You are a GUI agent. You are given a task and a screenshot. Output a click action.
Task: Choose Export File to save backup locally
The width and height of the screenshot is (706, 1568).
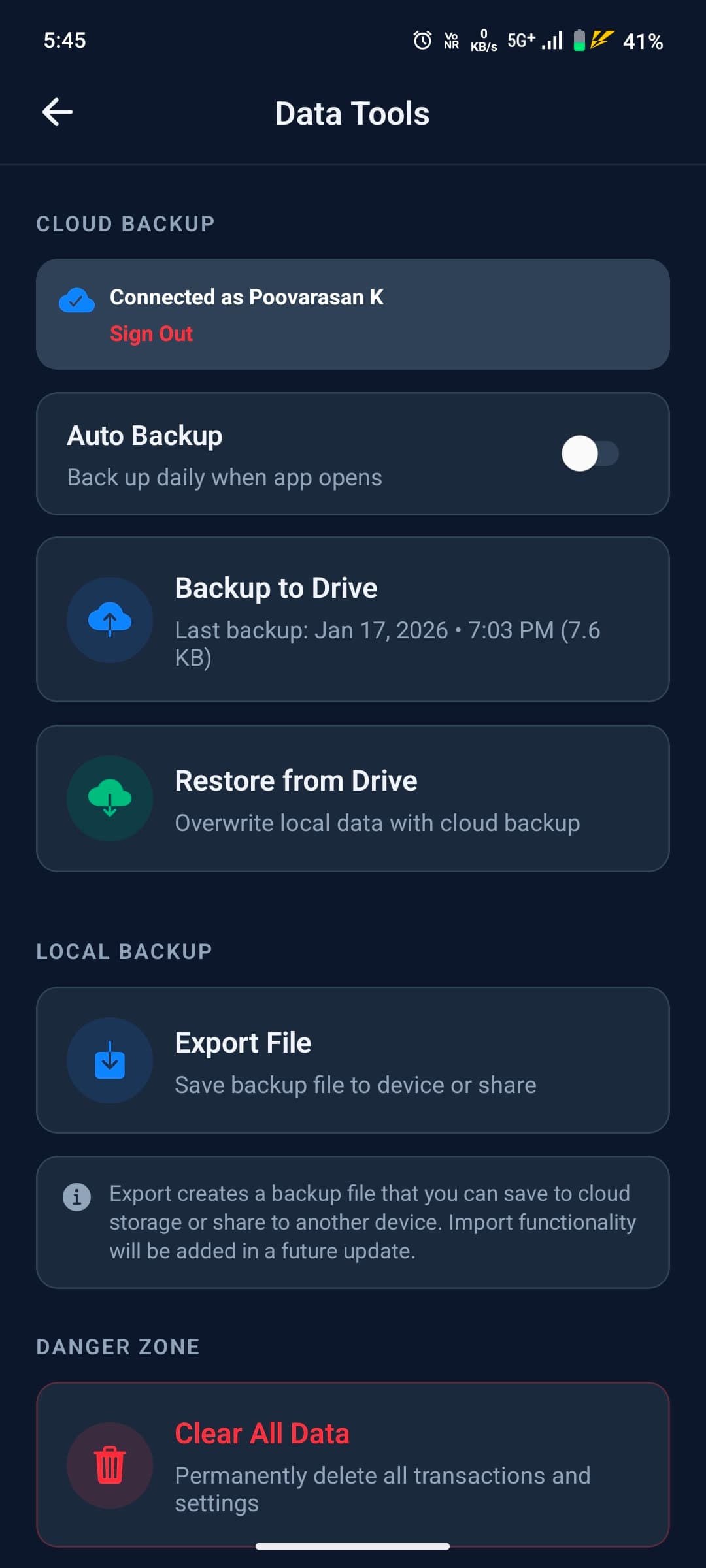click(353, 1060)
